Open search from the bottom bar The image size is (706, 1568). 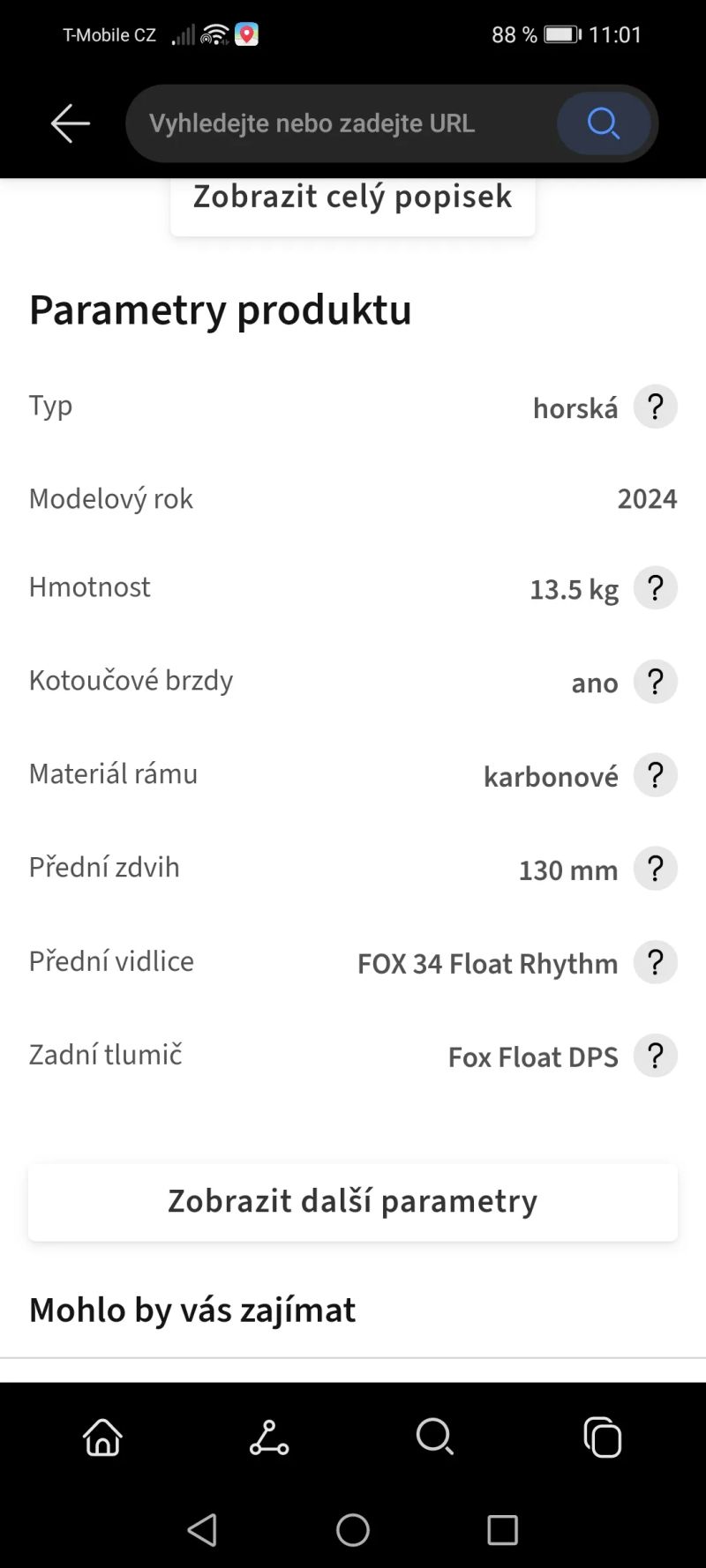point(435,1437)
